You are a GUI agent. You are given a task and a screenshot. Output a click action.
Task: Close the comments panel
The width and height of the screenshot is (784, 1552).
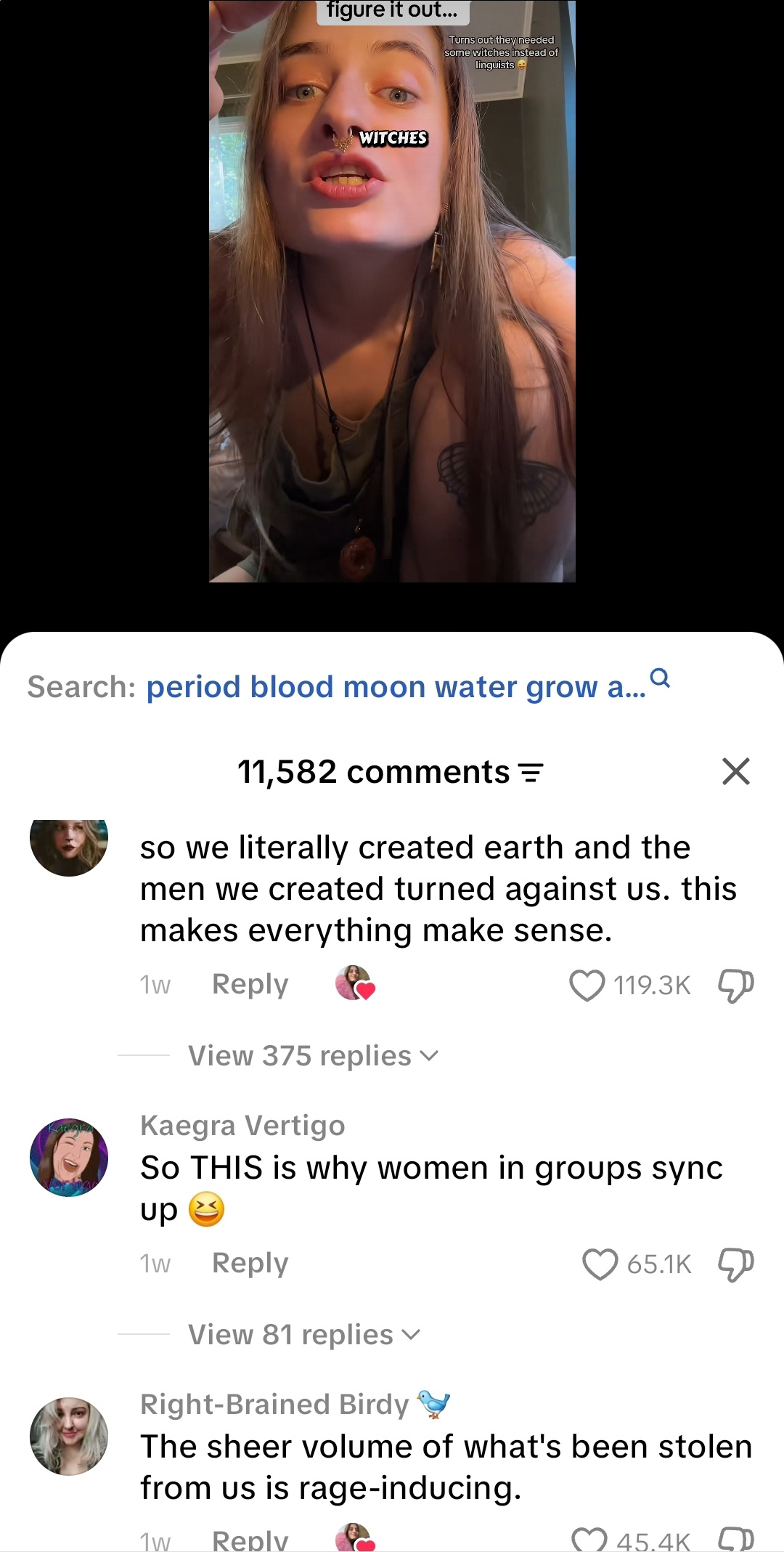click(735, 771)
